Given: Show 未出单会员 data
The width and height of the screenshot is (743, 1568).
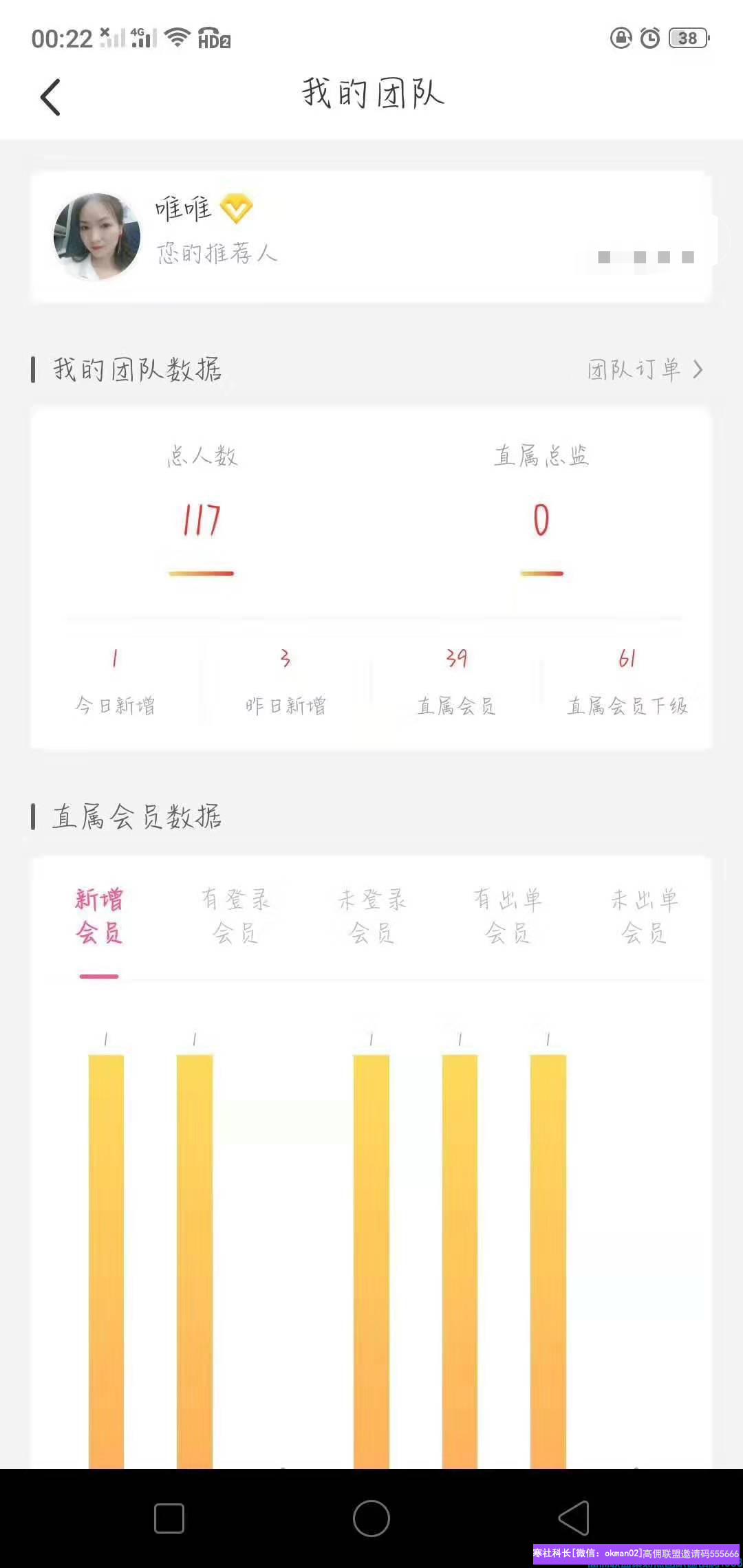Looking at the screenshot, I should 644,917.
